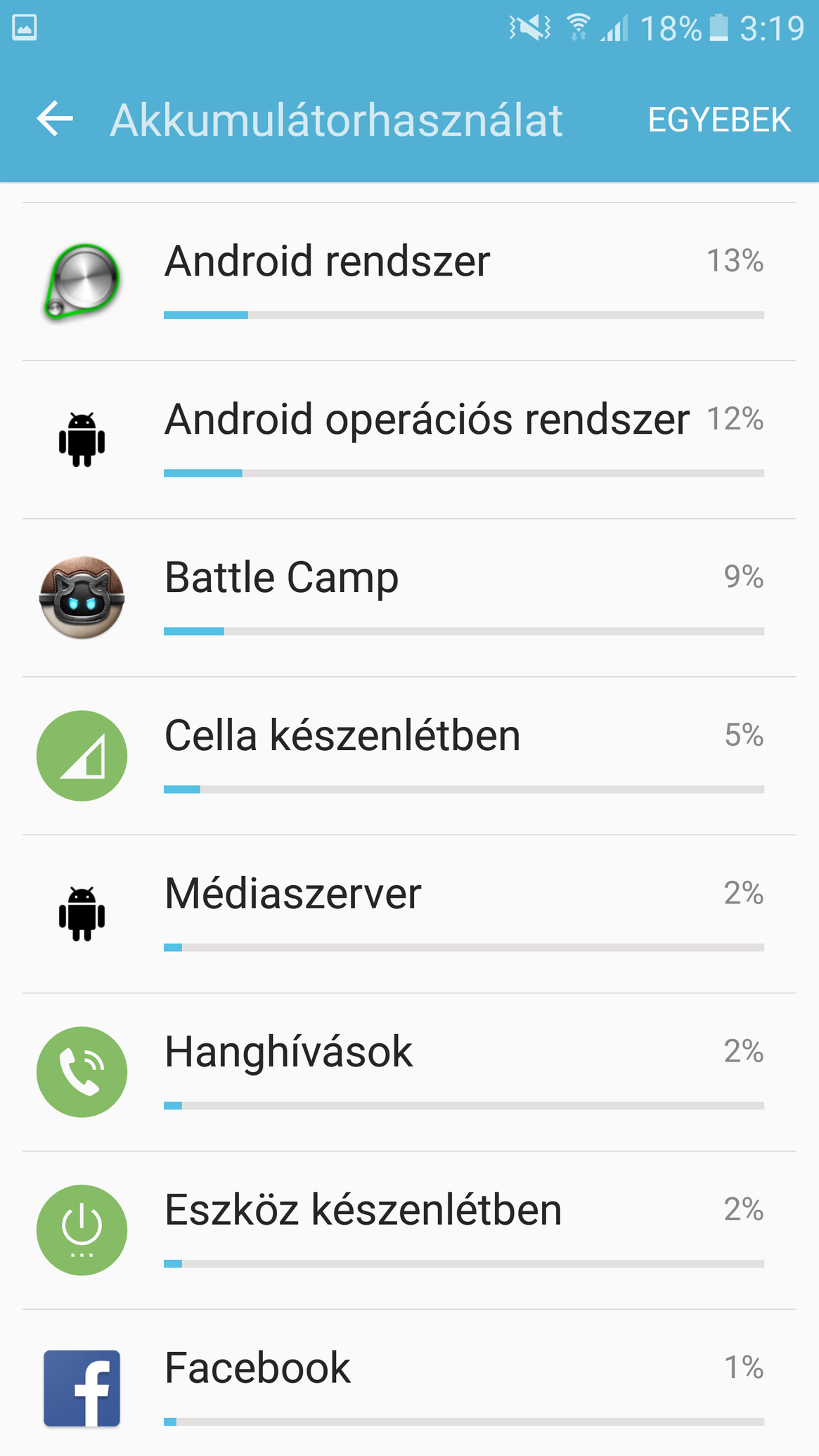
Task: Open the EGYEBEK menu
Action: 719,120
